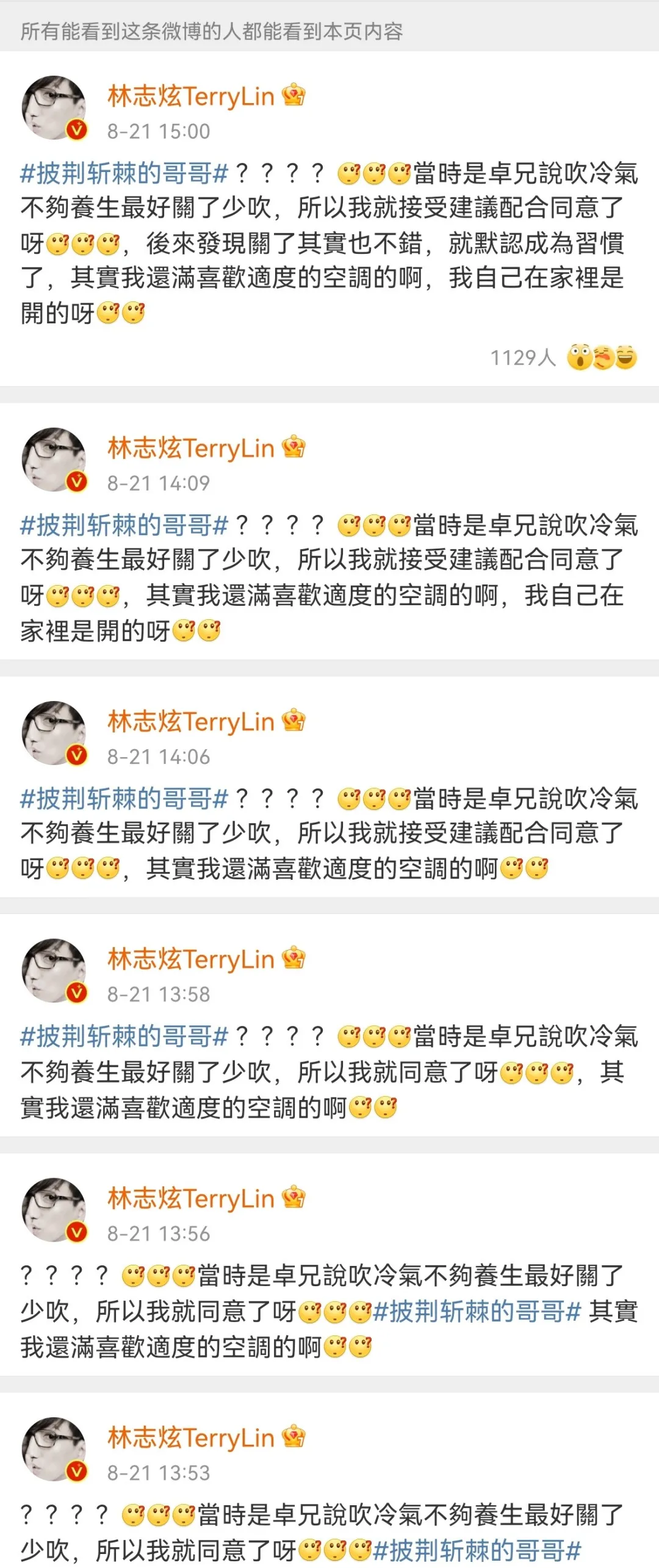The height and width of the screenshot is (1568, 659).
Task: Open hashtag #披荆斩棘的哥哥# in 13:56 post
Action: (x=477, y=1311)
